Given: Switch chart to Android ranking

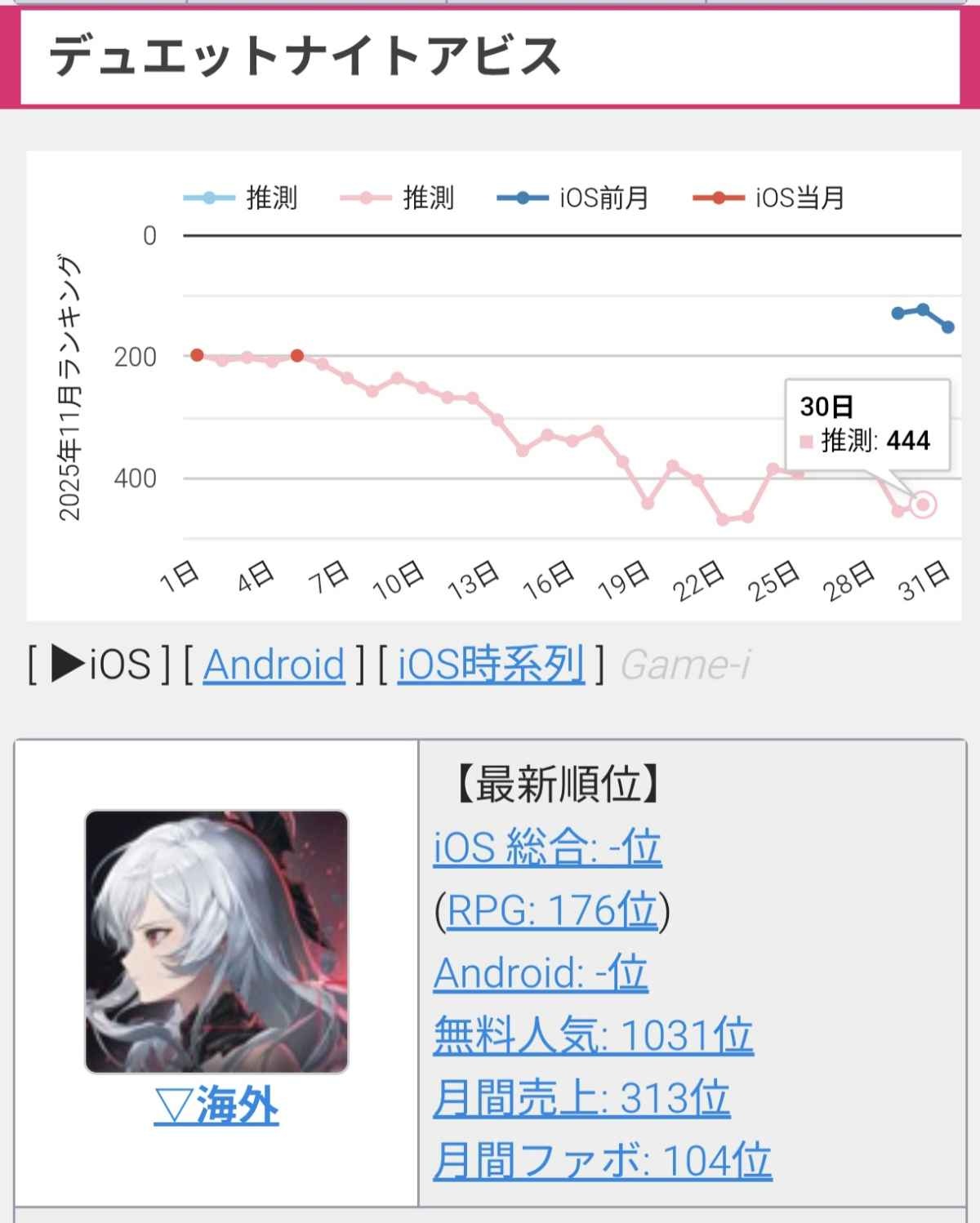Looking at the screenshot, I should tap(274, 665).
